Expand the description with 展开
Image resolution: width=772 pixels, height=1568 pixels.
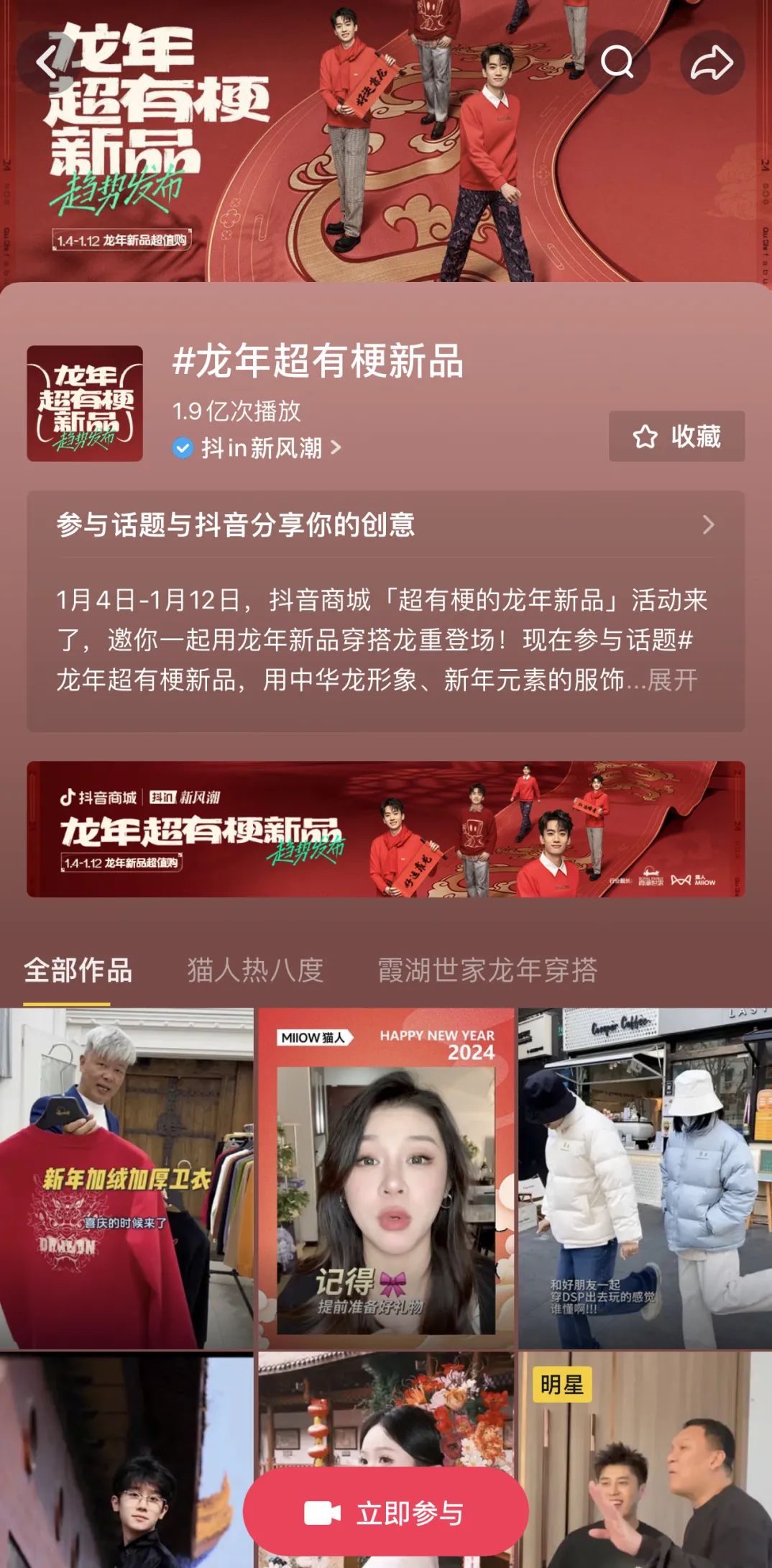(x=673, y=680)
